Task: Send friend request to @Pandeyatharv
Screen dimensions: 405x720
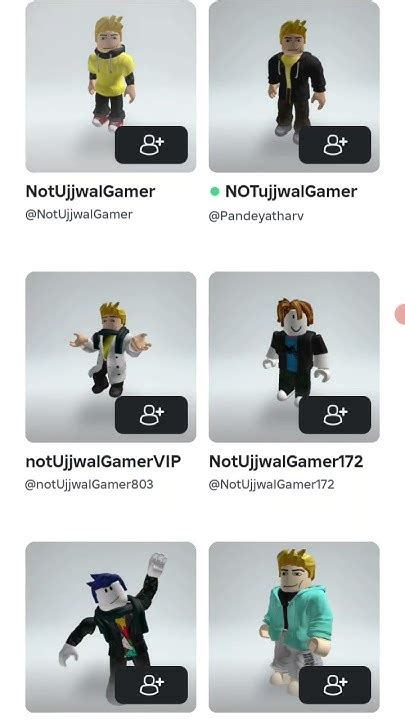Action: tap(335, 145)
